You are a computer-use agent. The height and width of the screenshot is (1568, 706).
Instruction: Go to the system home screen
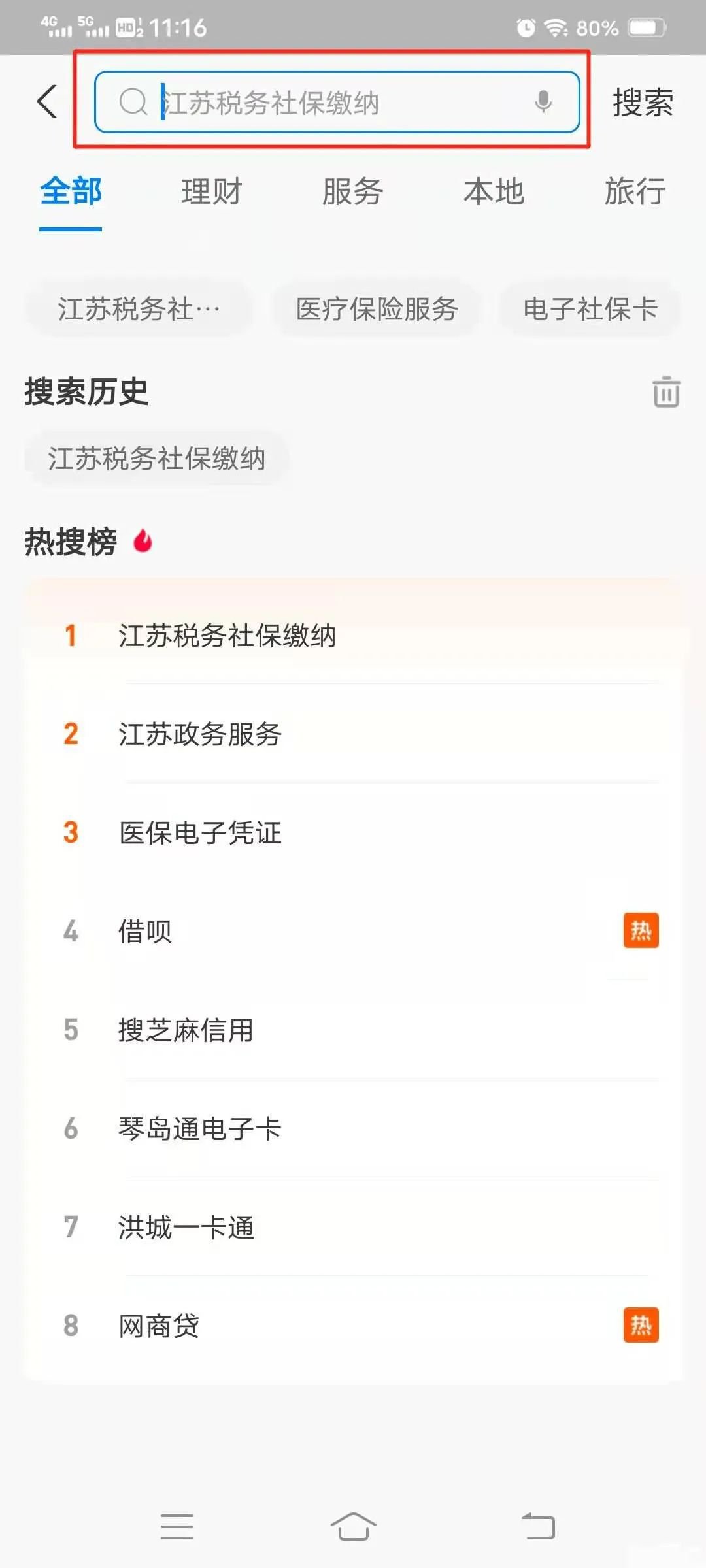(x=353, y=1527)
